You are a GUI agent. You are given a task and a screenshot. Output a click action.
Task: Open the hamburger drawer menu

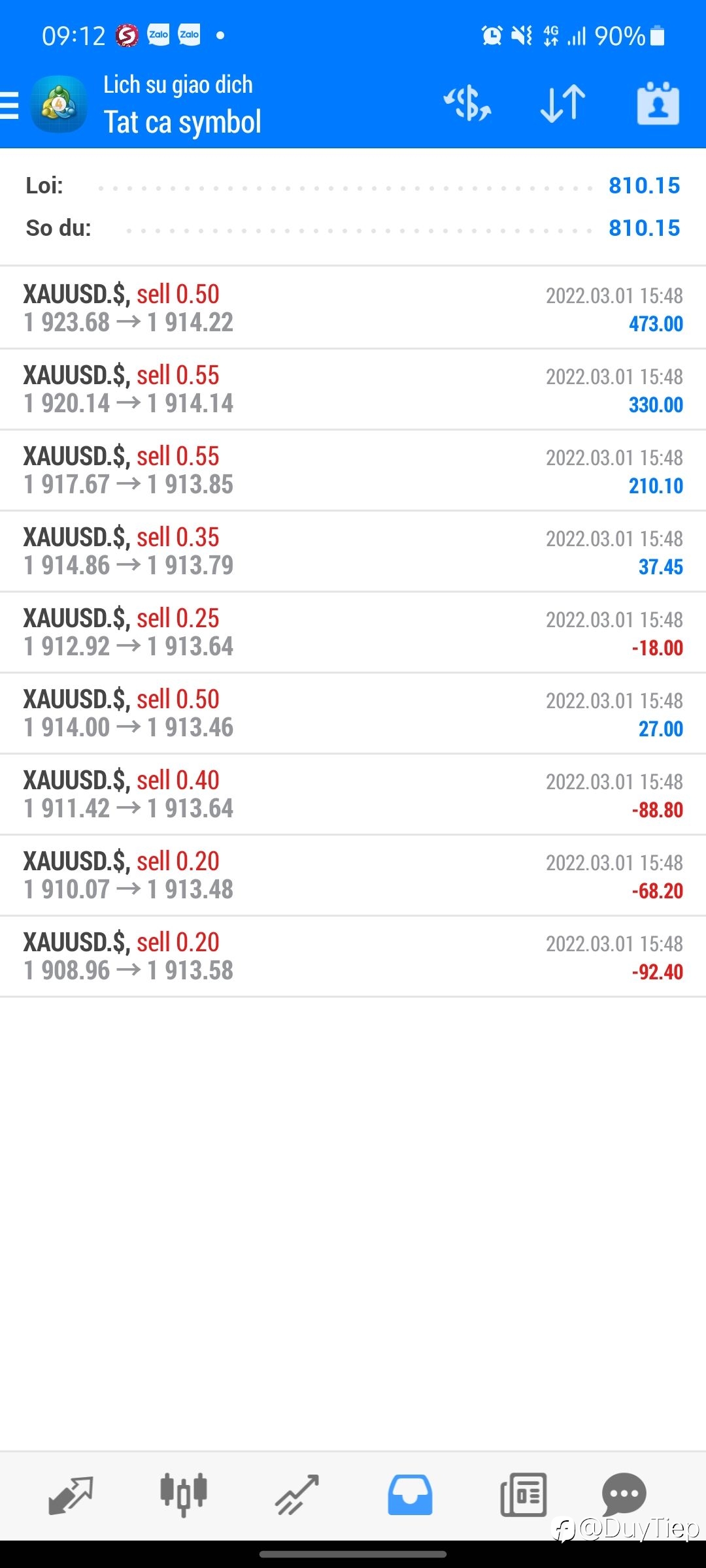pos(9,105)
